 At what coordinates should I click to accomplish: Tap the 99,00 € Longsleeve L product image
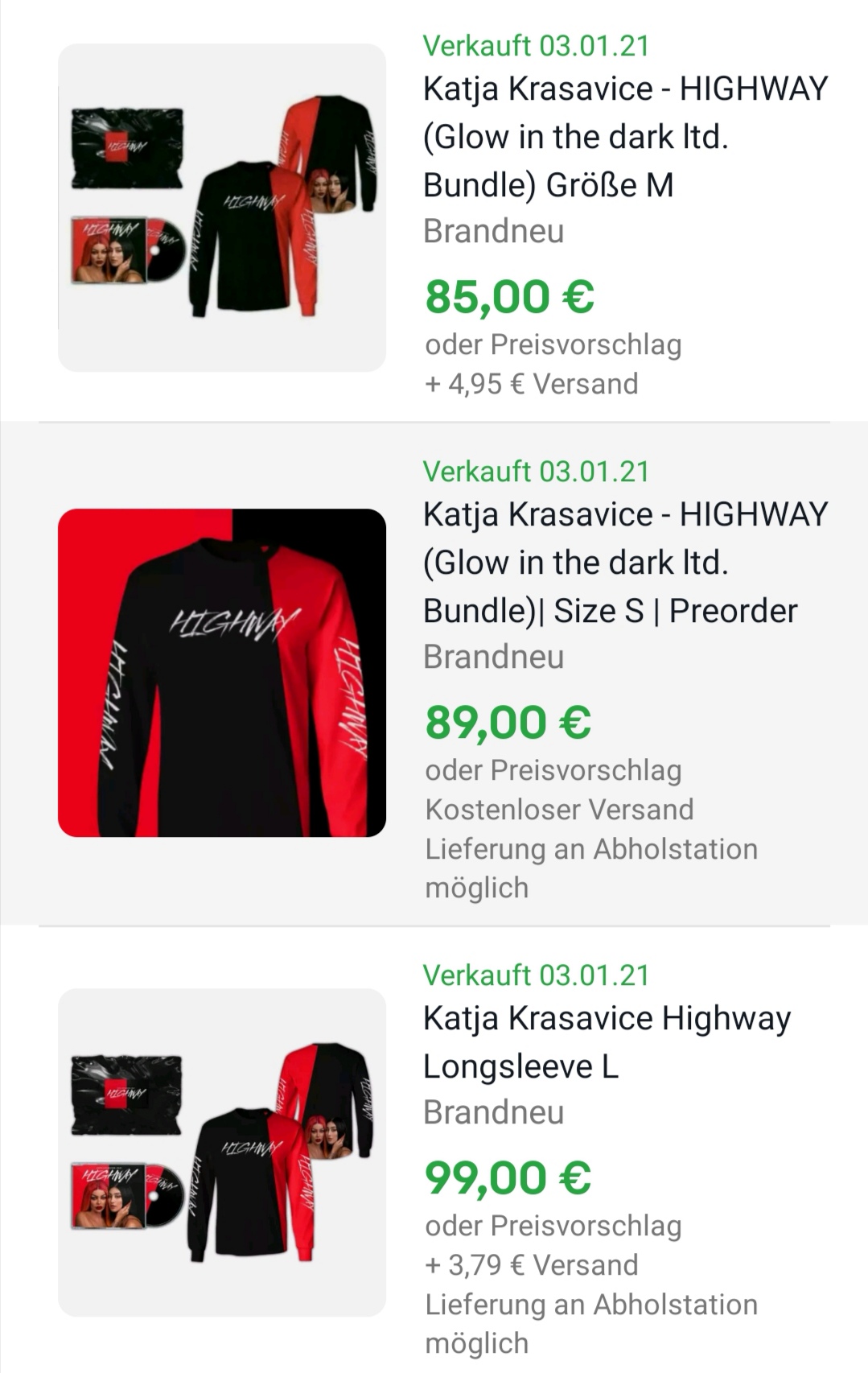pyautogui.click(x=222, y=1152)
